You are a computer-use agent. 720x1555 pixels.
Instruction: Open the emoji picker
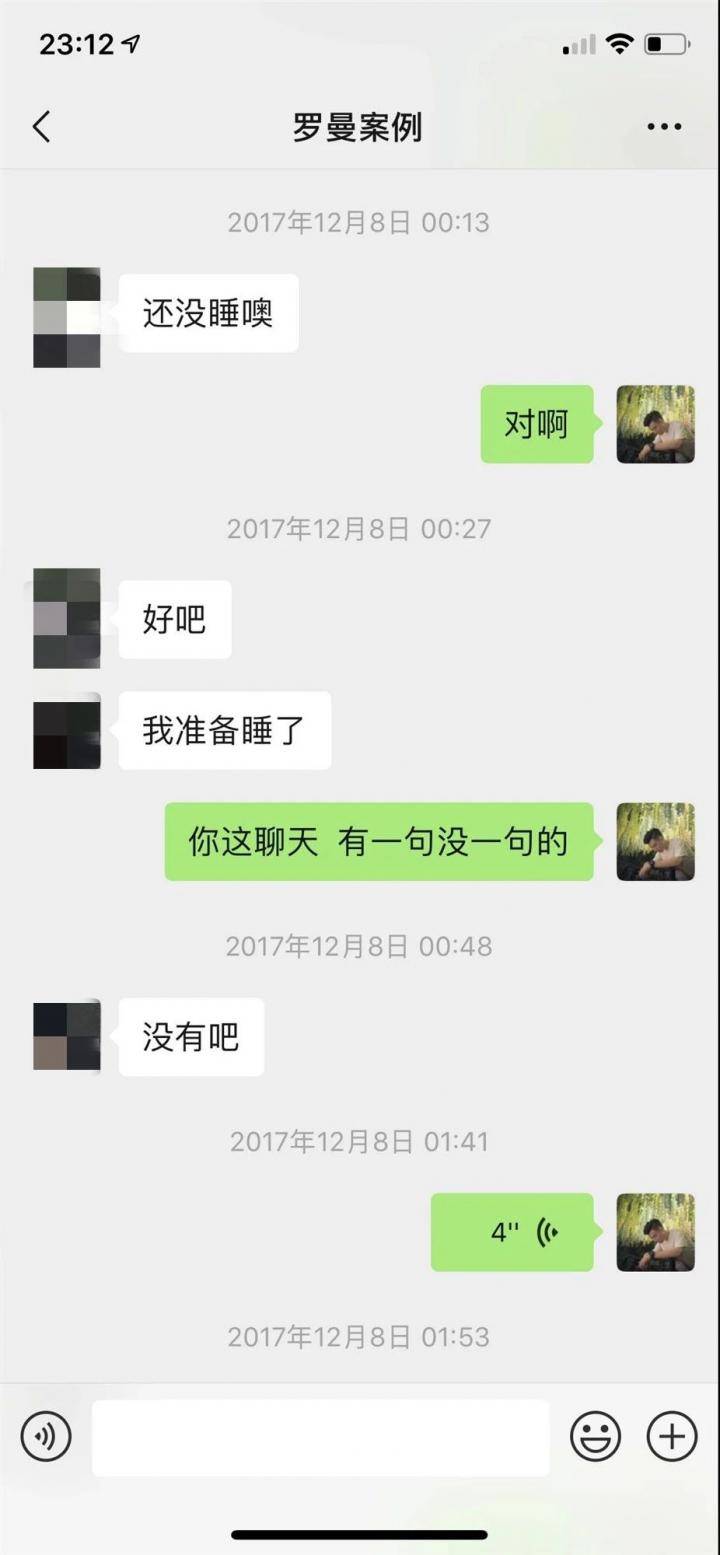point(595,1437)
